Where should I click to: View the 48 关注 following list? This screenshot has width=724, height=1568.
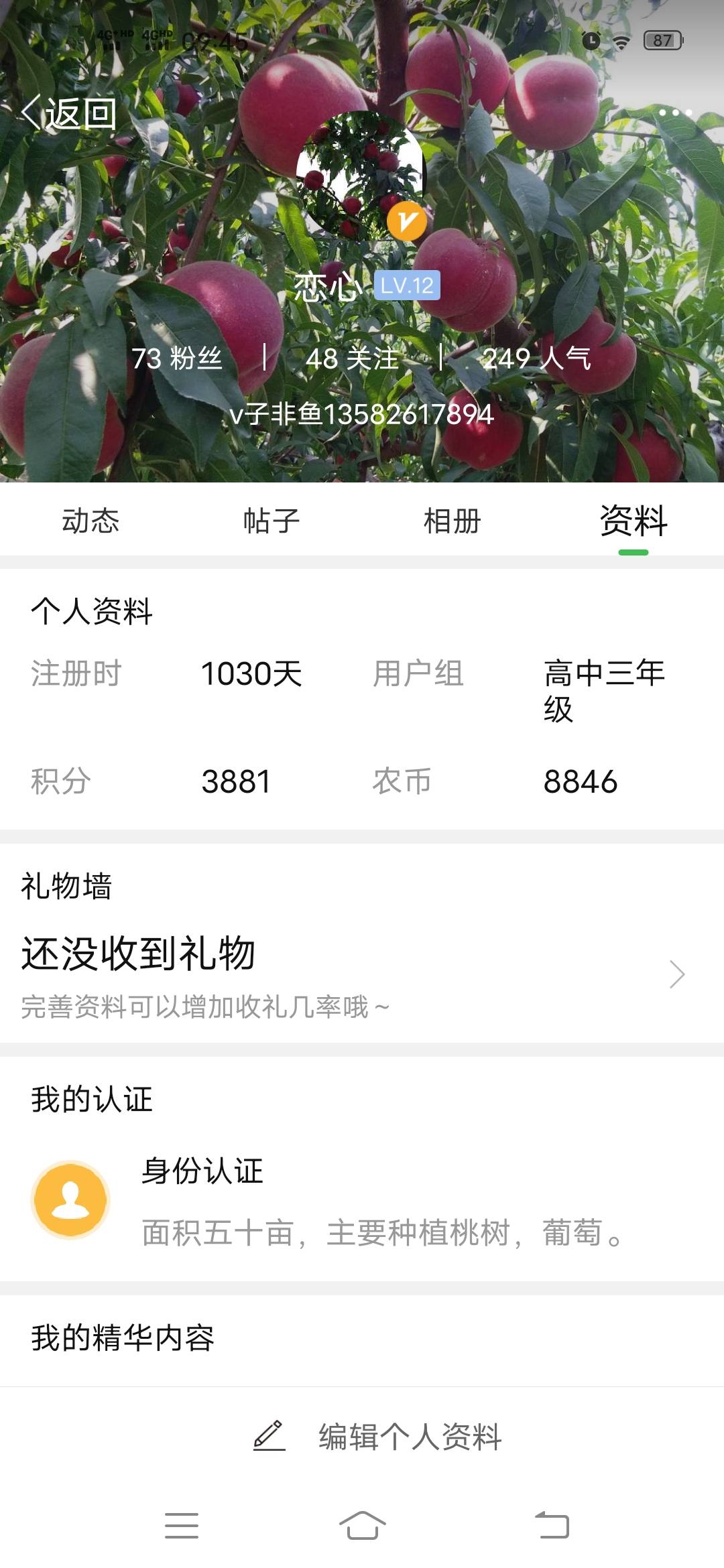352,358
